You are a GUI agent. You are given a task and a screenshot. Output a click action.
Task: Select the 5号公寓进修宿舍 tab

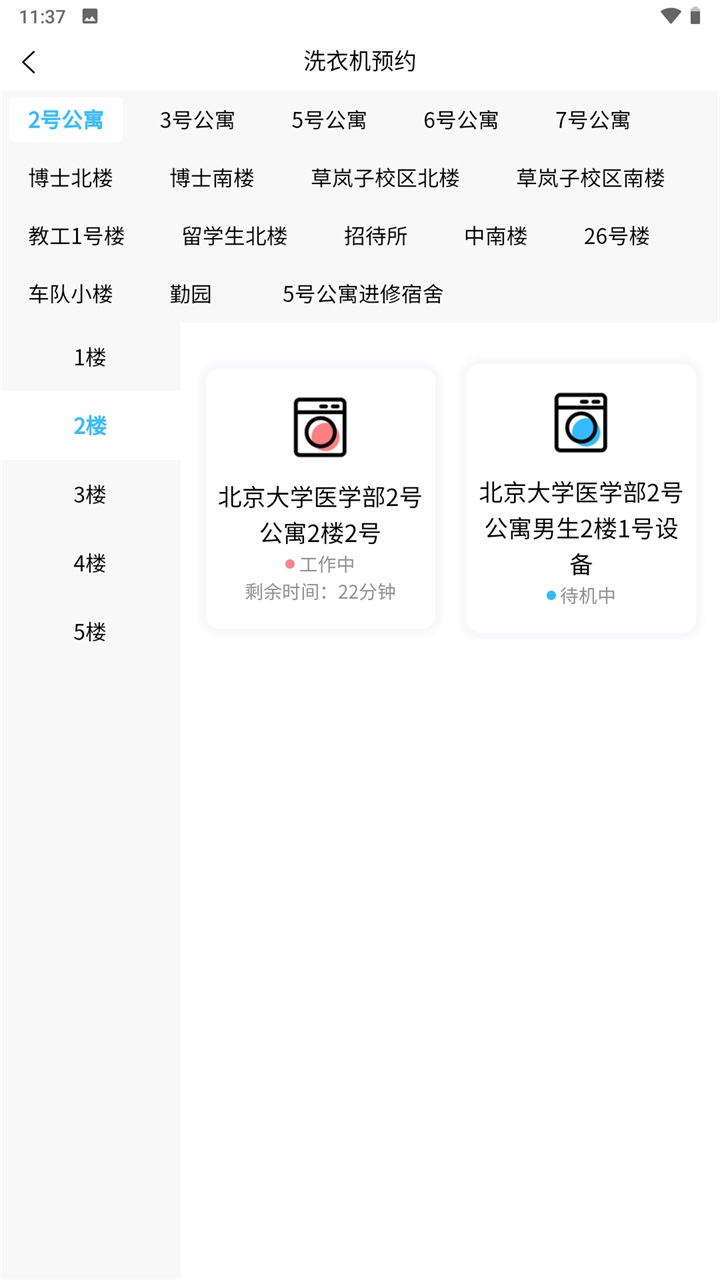click(364, 294)
